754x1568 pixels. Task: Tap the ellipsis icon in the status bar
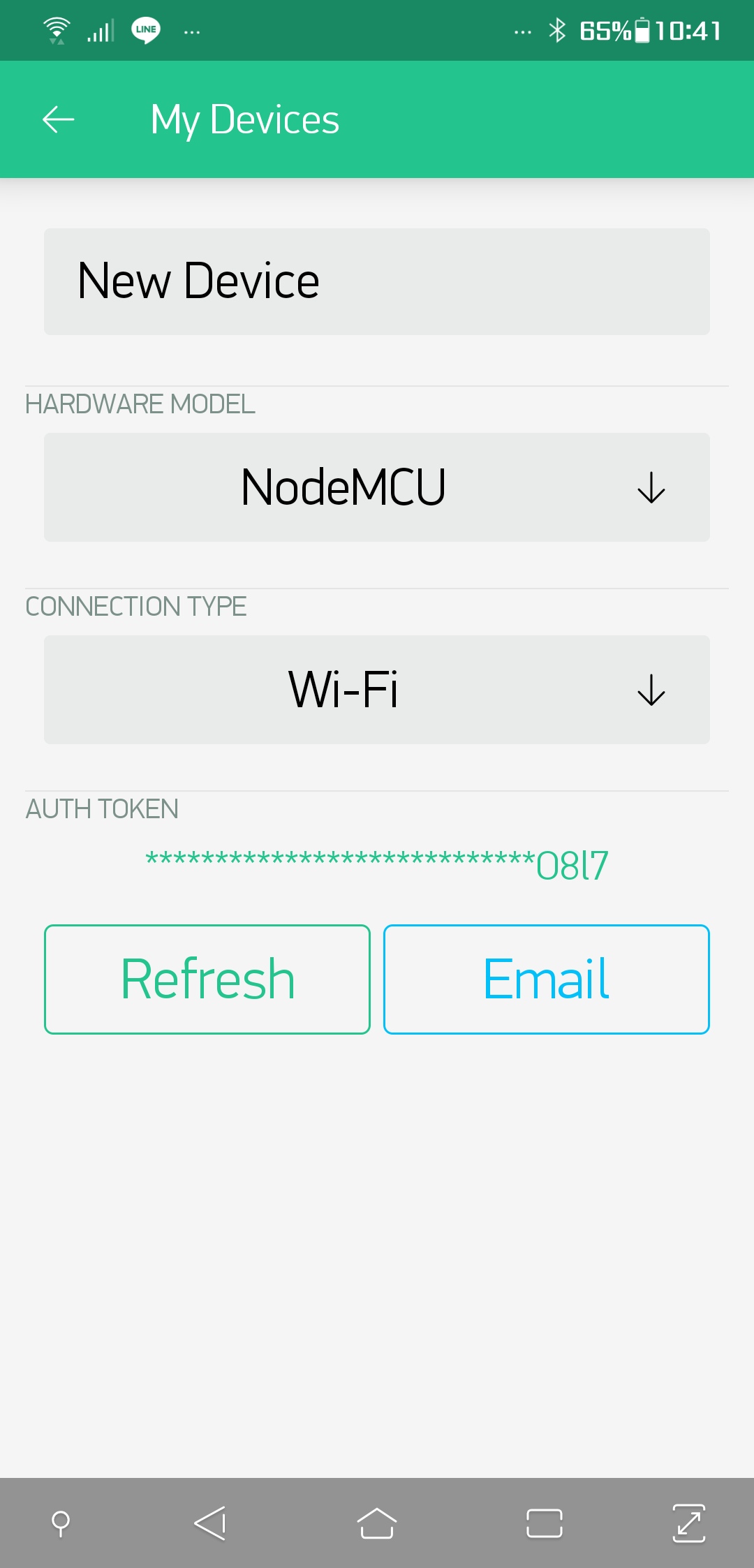coord(191,31)
